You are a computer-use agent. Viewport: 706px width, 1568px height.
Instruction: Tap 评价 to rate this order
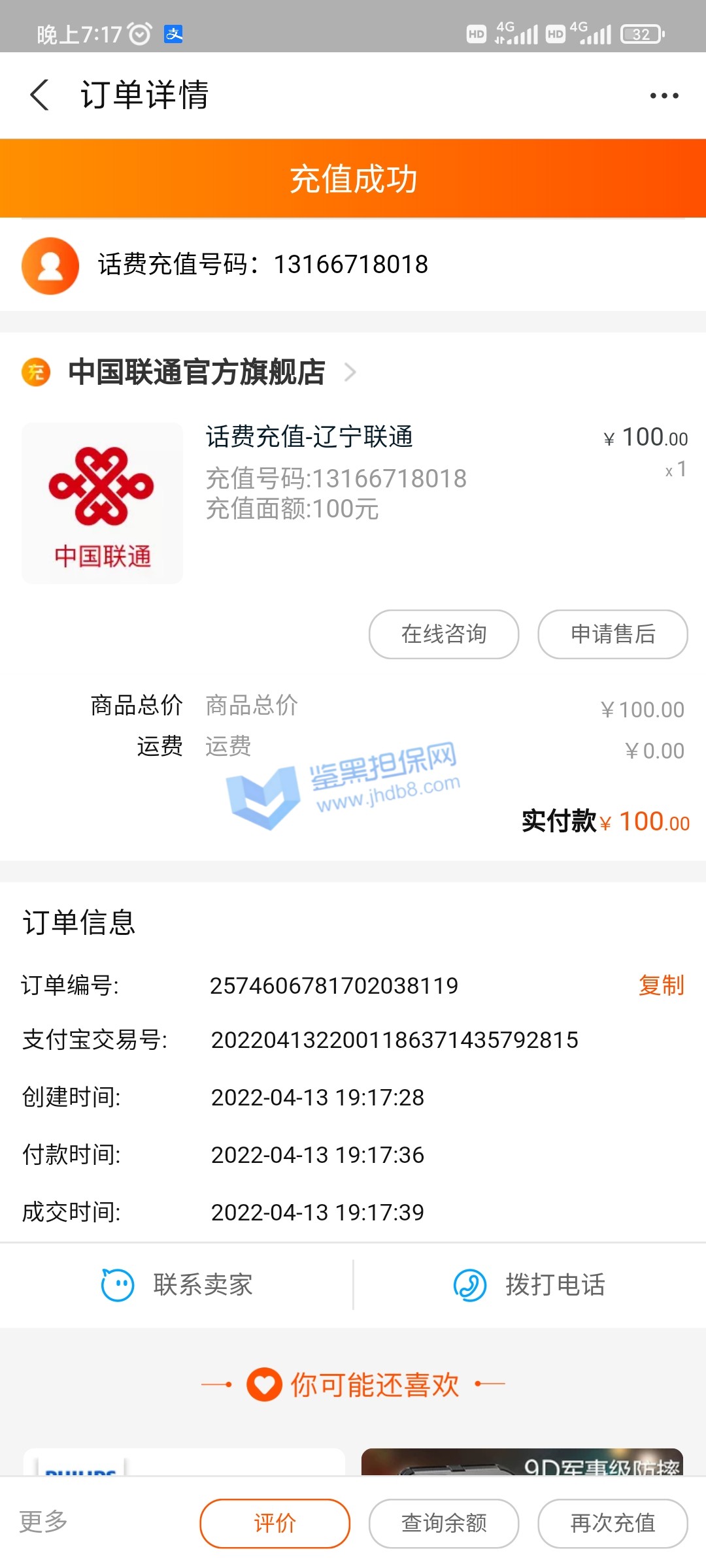click(x=275, y=1523)
